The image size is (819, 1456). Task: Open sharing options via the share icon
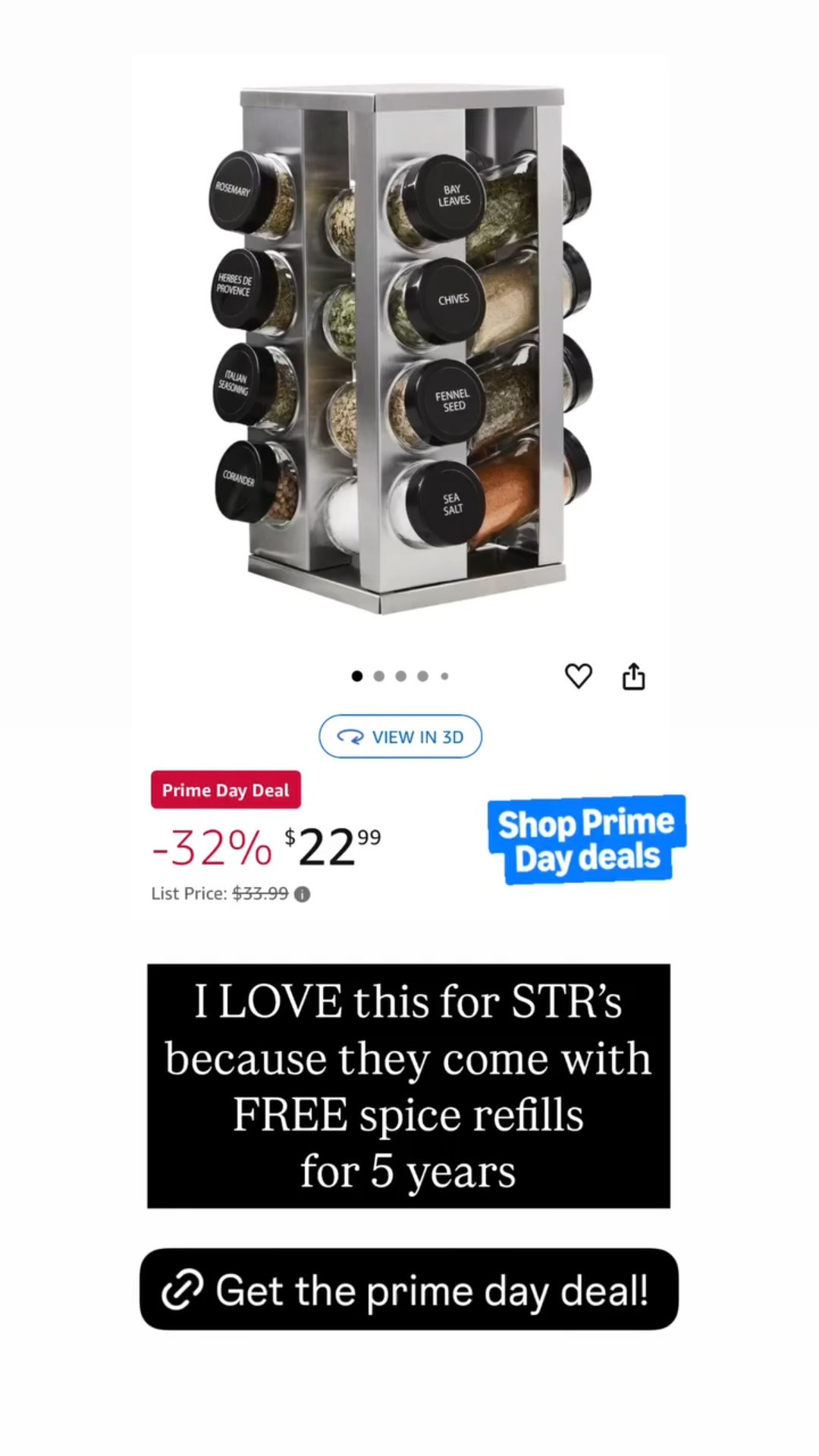tap(633, 676)
